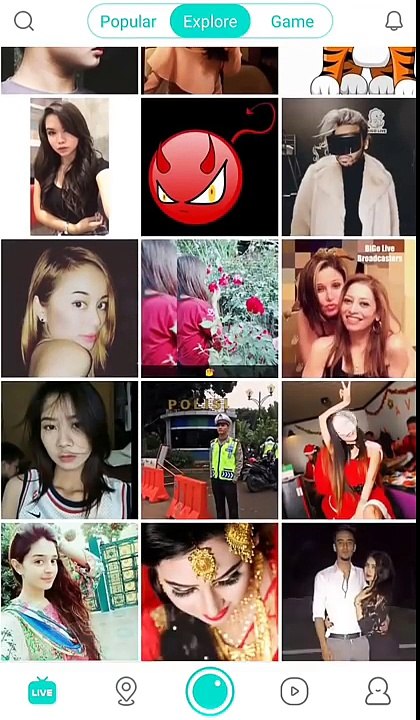Open the tile with gold bridal jewelry
The height and width of the screenshot is (720, 420).
[x=209, y=592]
